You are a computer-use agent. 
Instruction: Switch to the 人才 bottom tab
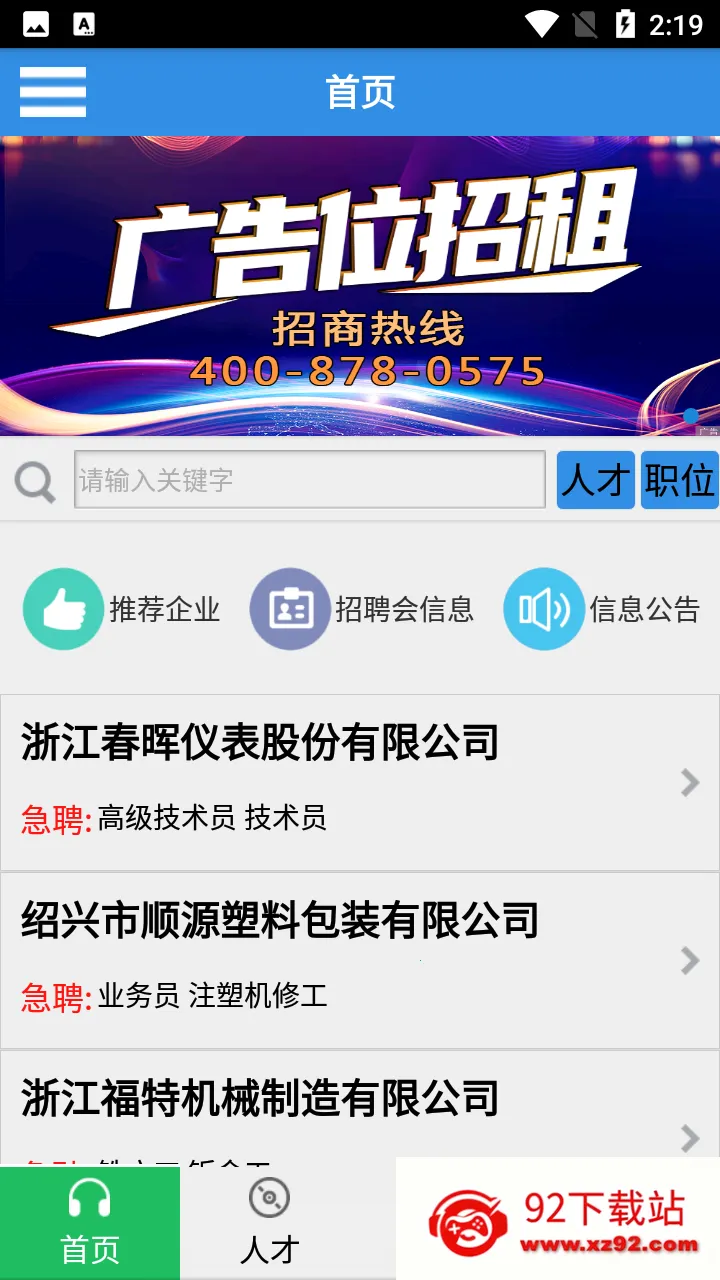pos(270,1223)
